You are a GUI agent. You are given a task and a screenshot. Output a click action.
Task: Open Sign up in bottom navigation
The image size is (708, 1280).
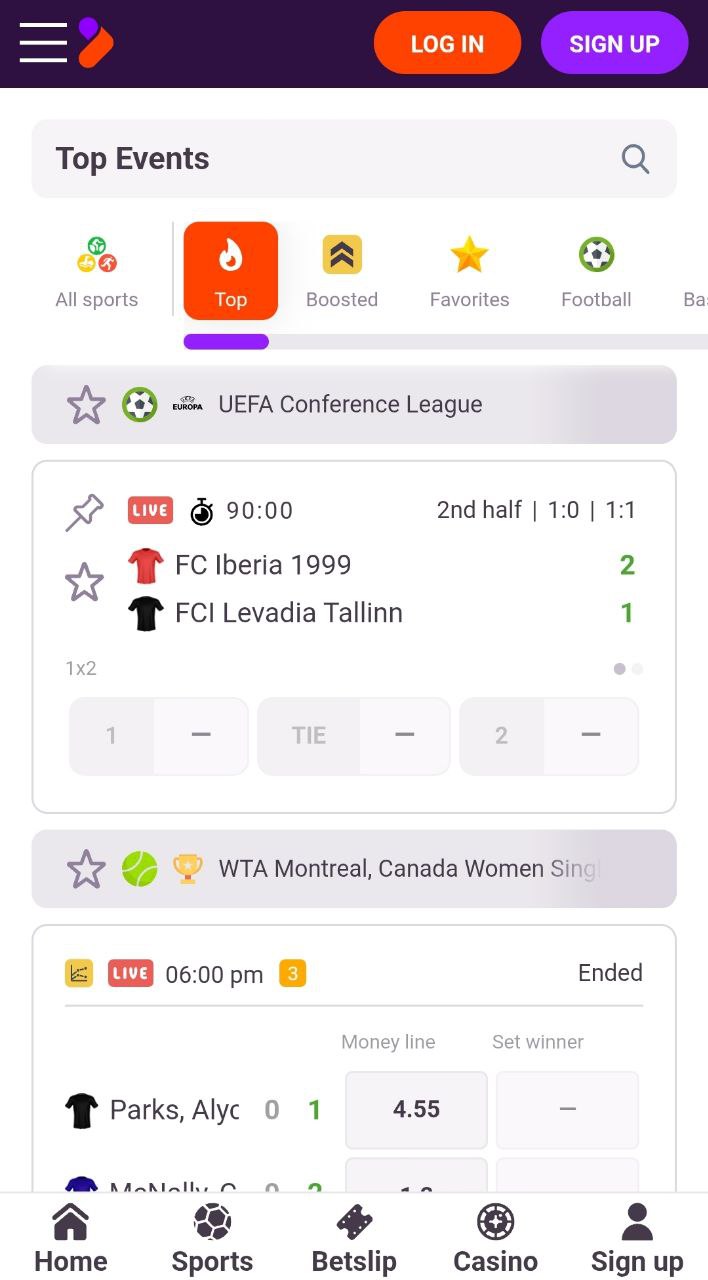coord(637,1238)
